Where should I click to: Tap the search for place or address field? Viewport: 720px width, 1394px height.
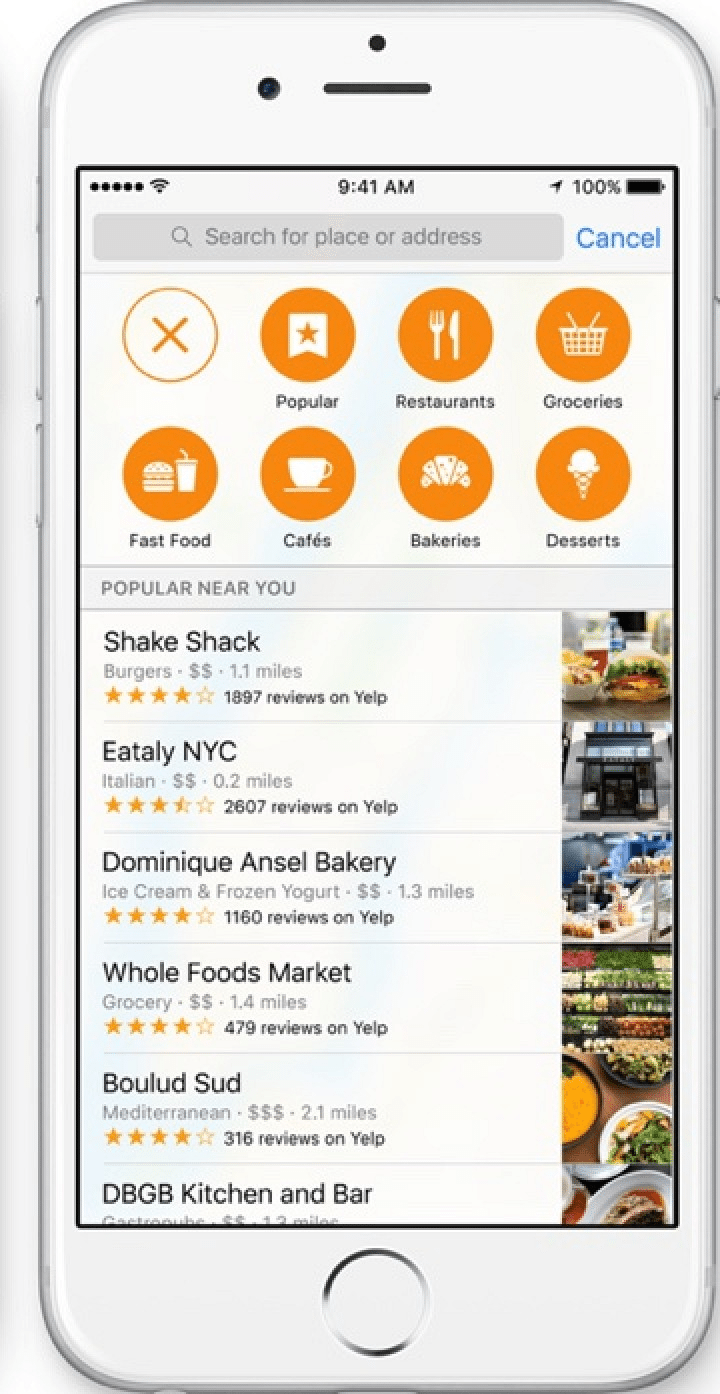coord(328,237)
